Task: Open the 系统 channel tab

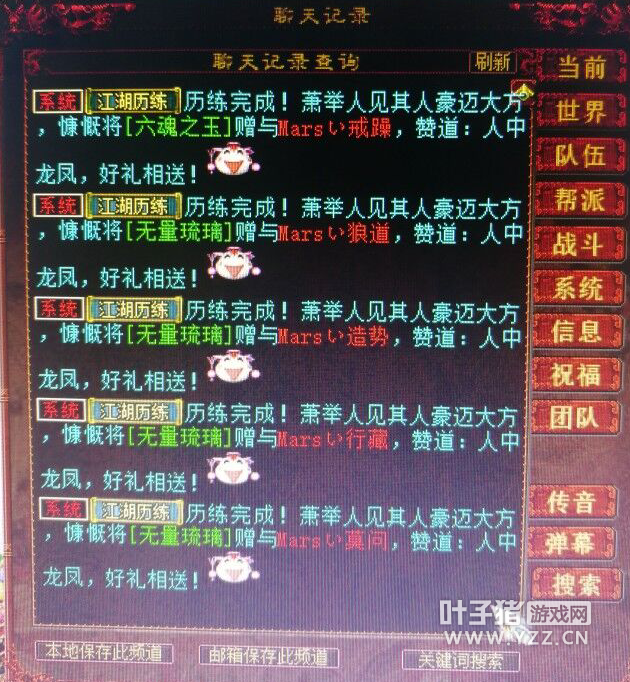Action: pos(580,287)
